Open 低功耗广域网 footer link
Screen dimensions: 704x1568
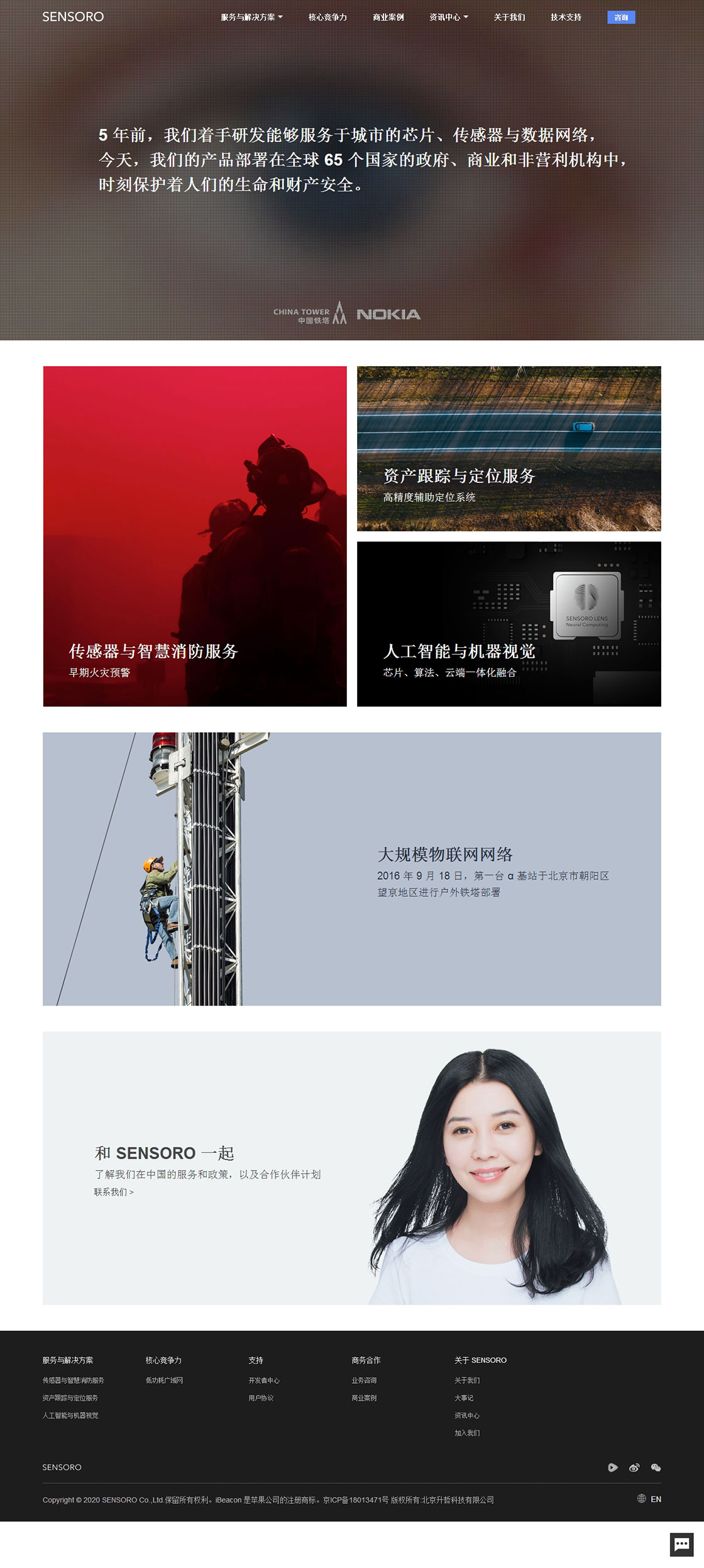pos(164,1379)
